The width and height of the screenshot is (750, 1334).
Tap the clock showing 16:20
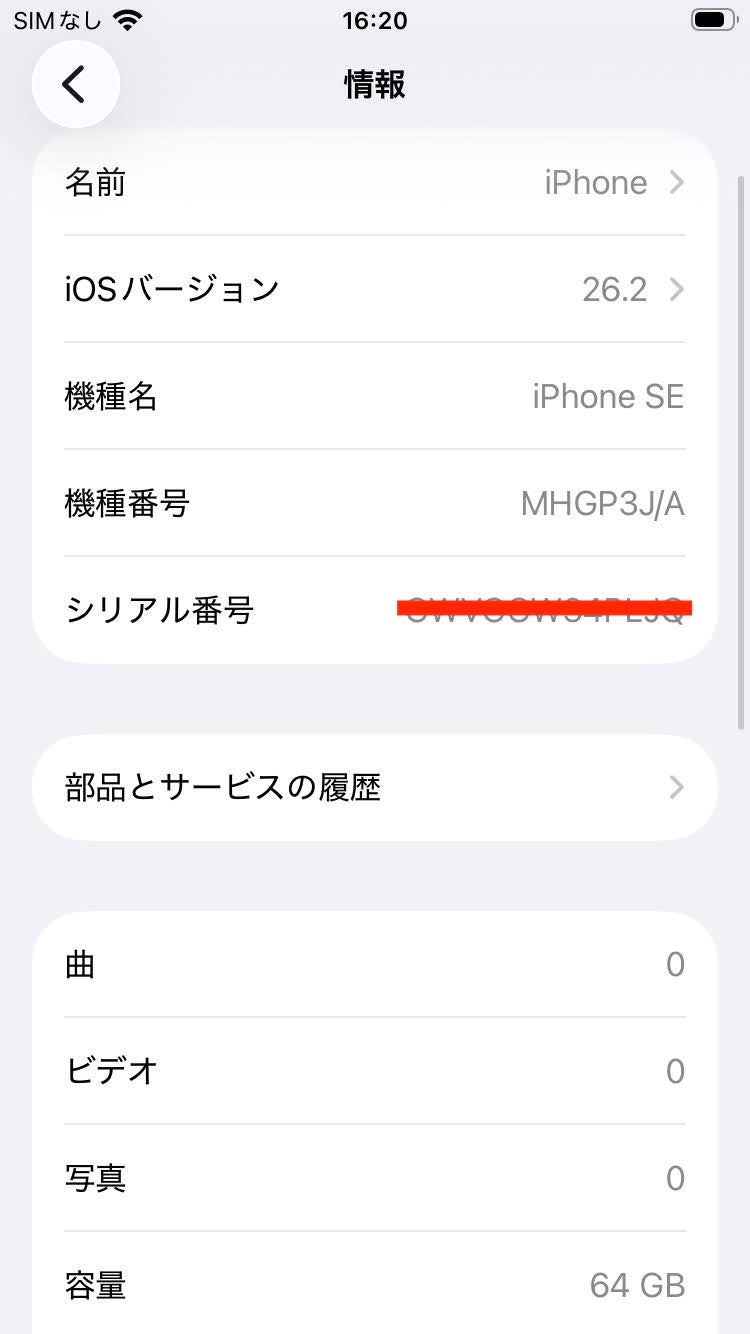click(375, 21)
